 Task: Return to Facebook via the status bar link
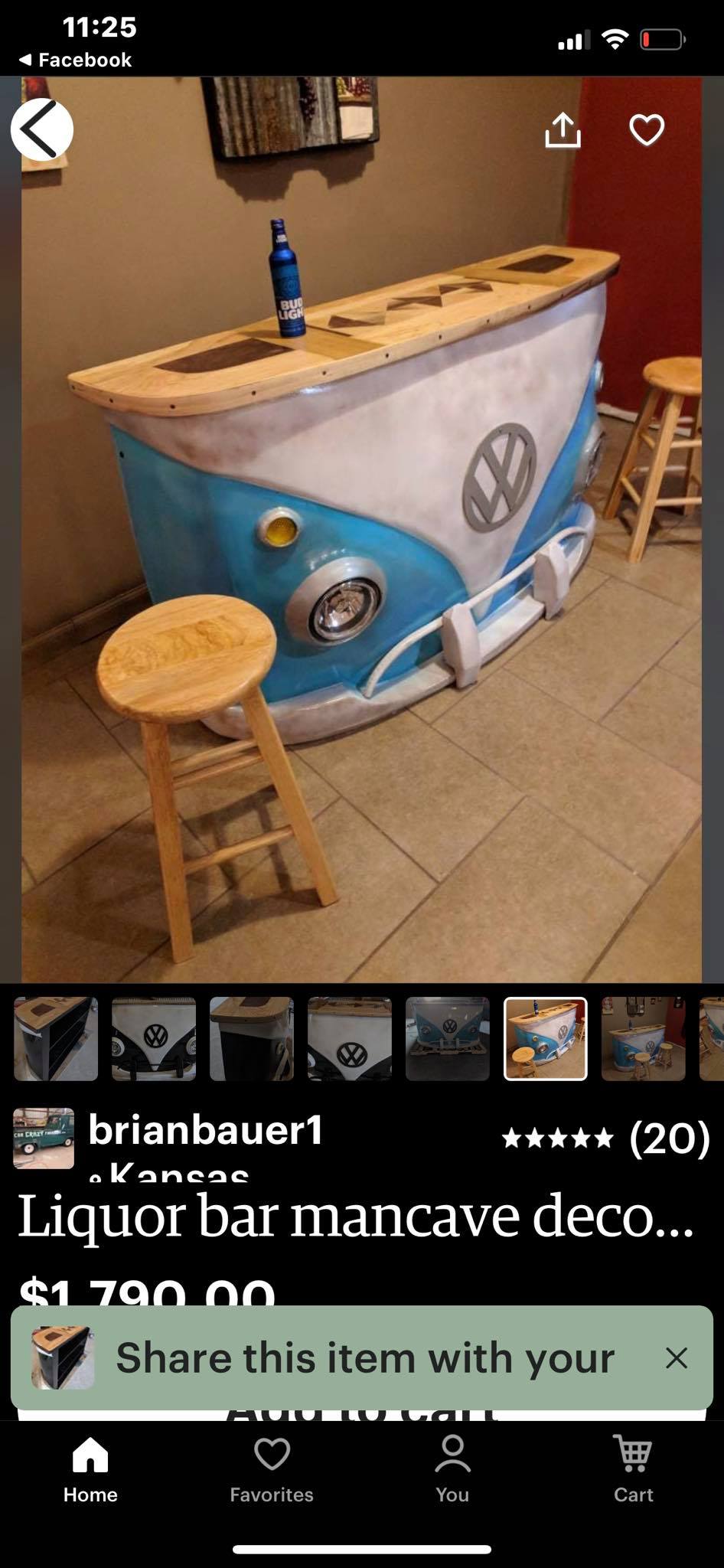pos(75,60)
